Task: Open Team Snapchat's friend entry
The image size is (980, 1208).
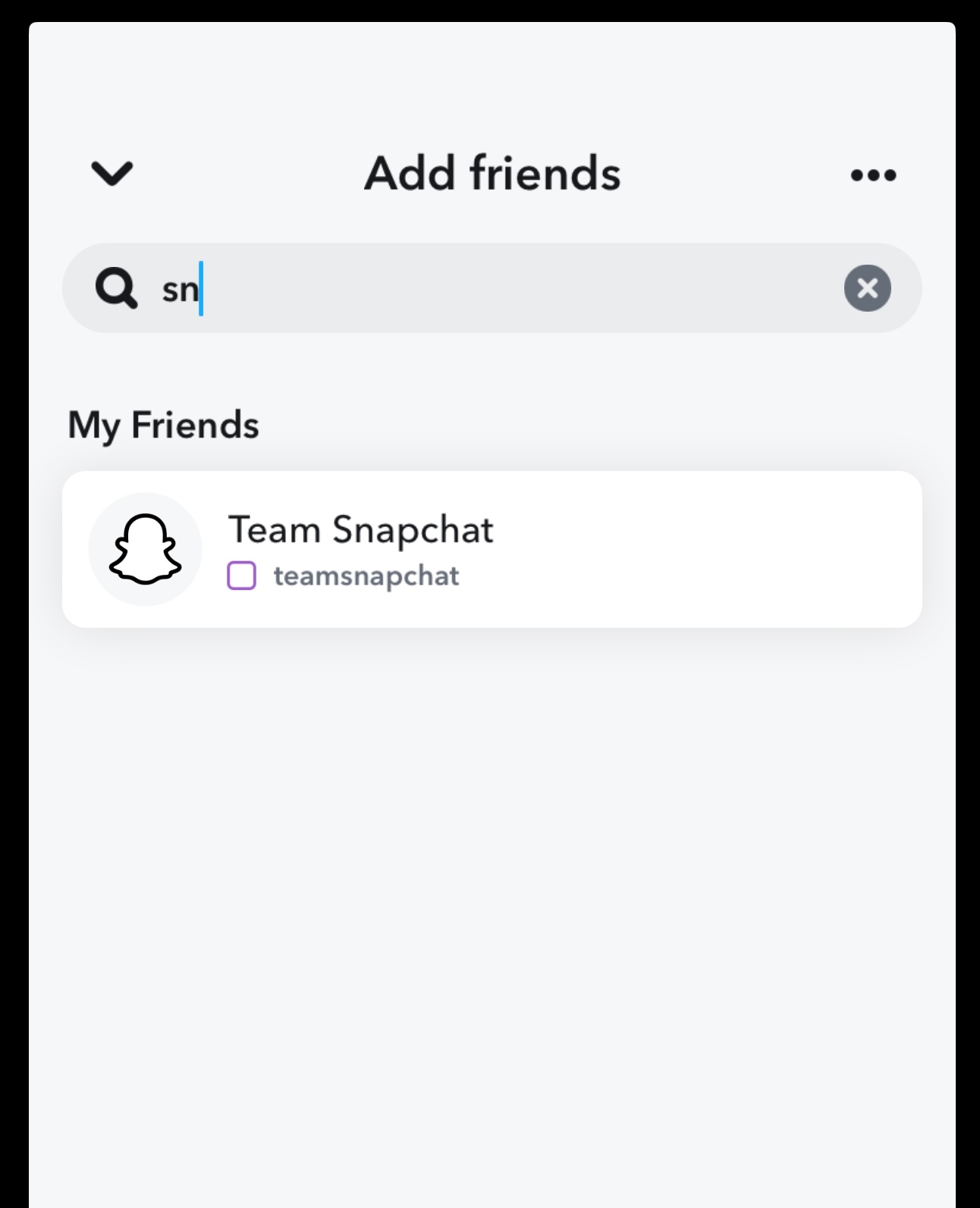Action: point(492,548)
